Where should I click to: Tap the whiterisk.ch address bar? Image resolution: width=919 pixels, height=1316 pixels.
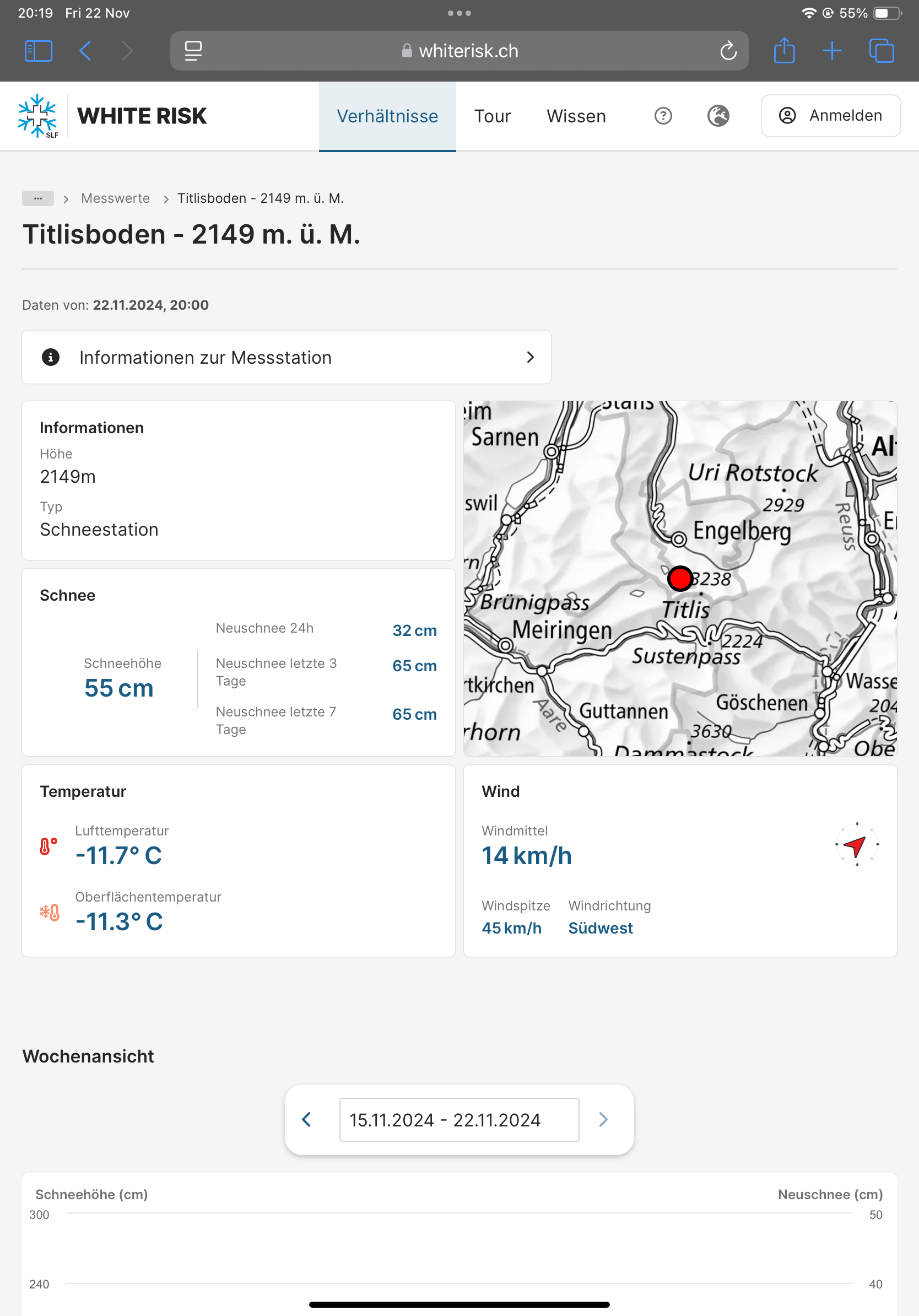tap(468, 51)
